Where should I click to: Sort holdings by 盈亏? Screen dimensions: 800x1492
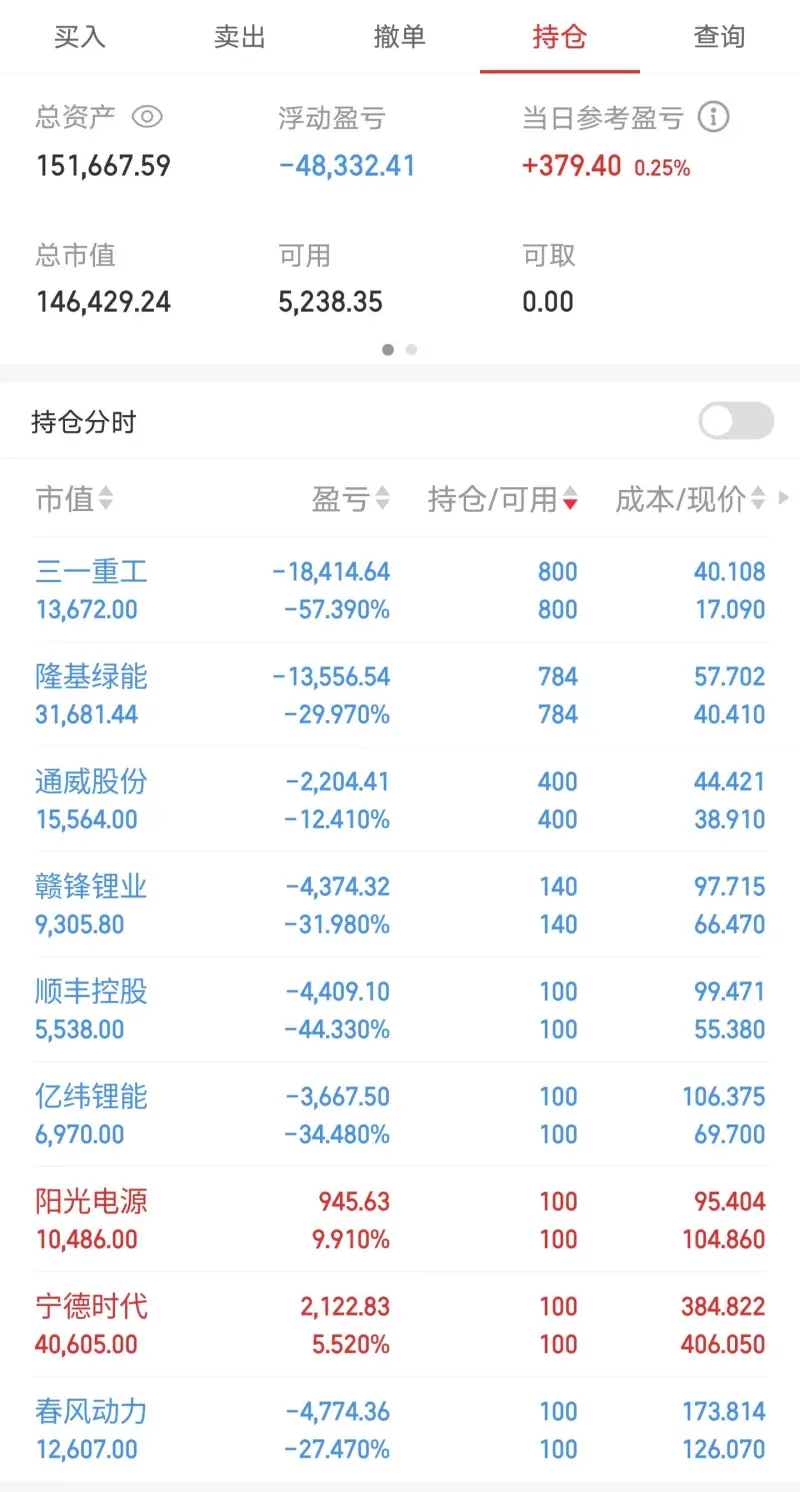pos(351,498)
